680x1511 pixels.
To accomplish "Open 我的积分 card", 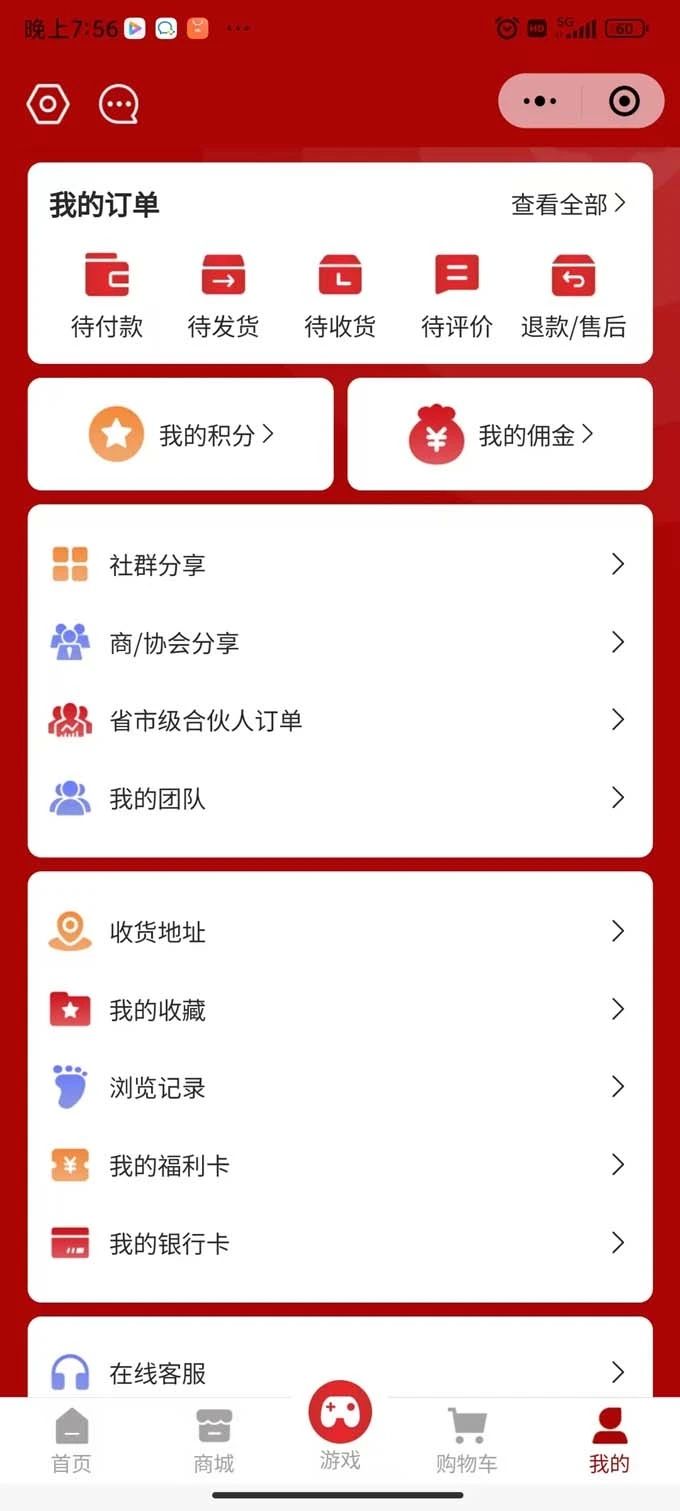I will [x=180, y=434].
